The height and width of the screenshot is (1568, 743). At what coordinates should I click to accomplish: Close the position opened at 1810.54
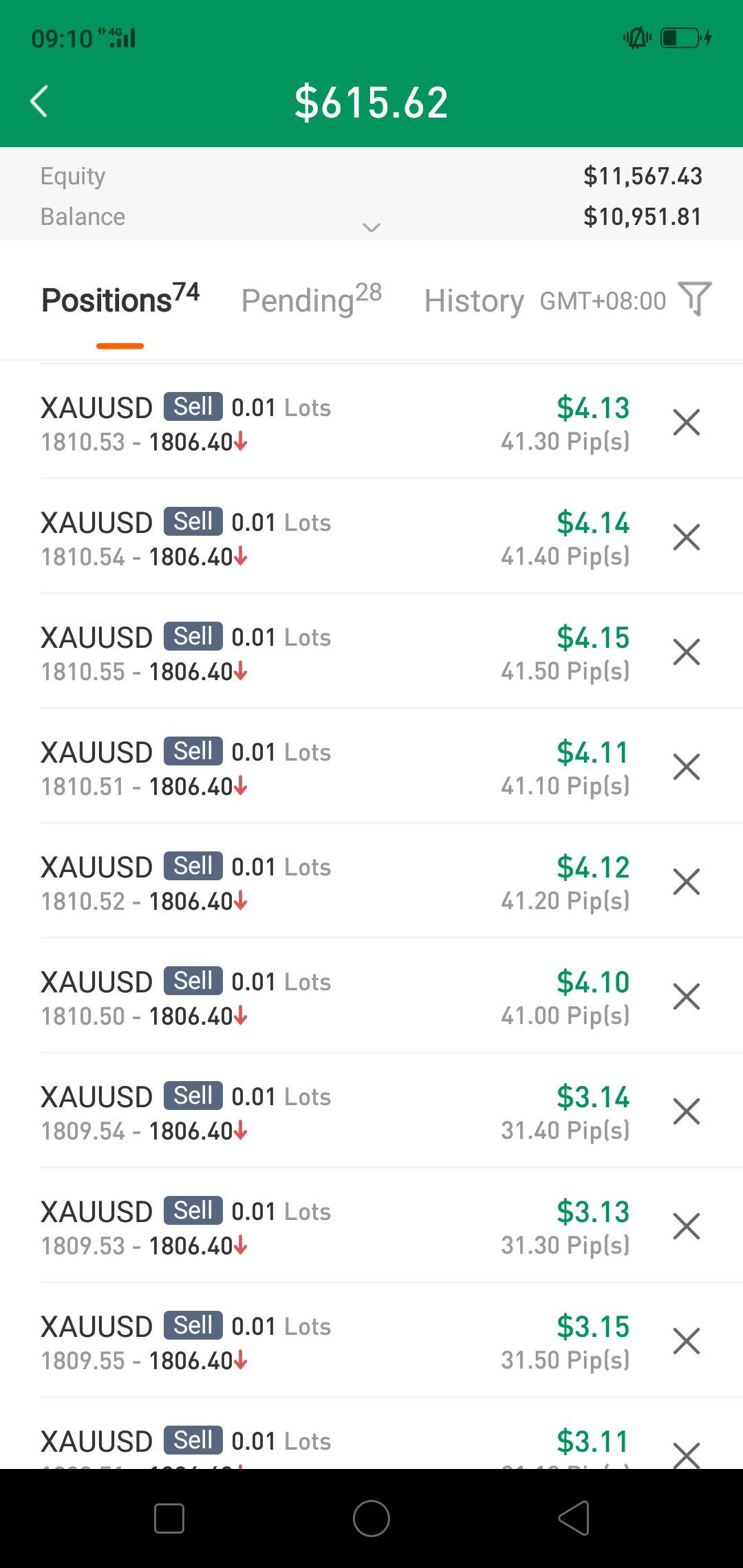click(x=687, y=537)
